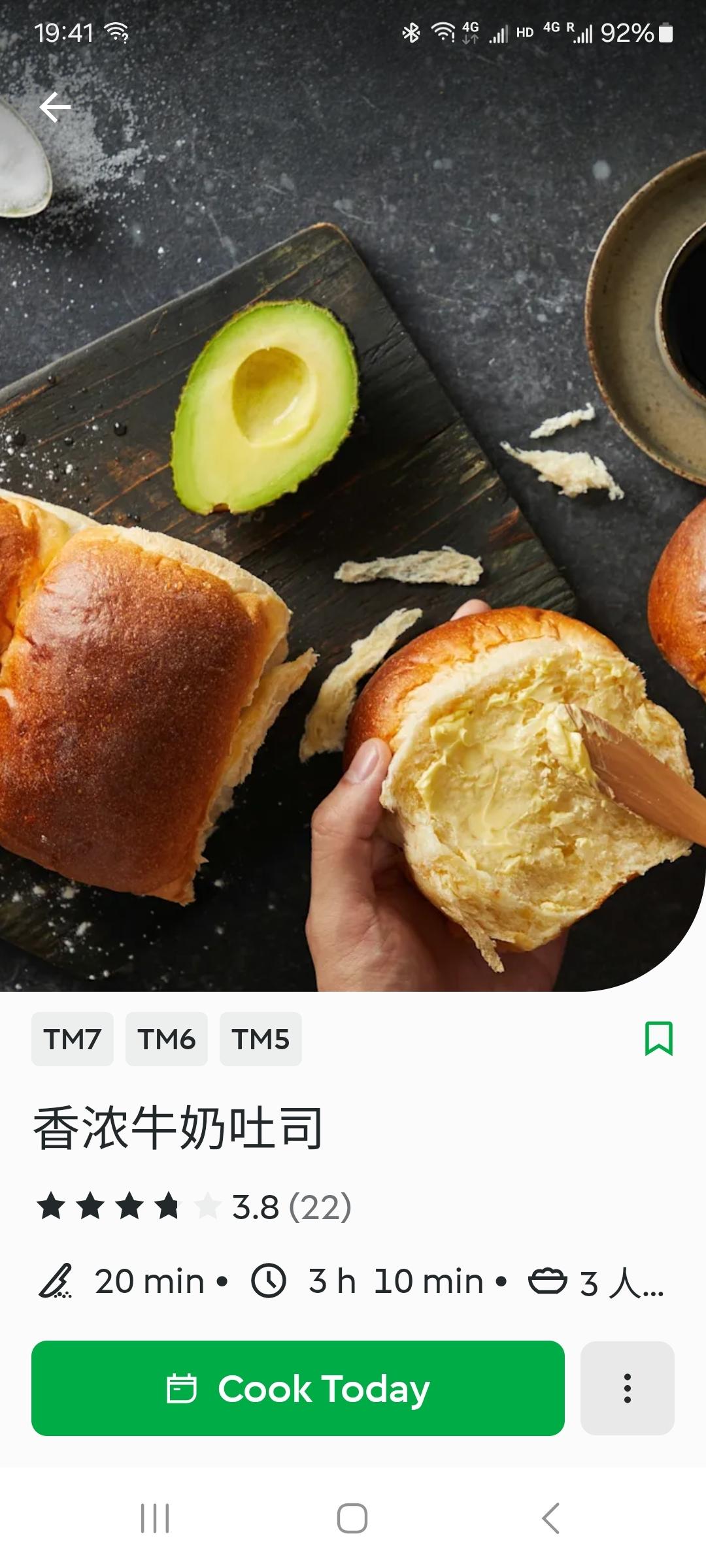Open the 3.8 star rating reviews
This screenshot has width=706, height=1568.
[x=194, y=1207]
